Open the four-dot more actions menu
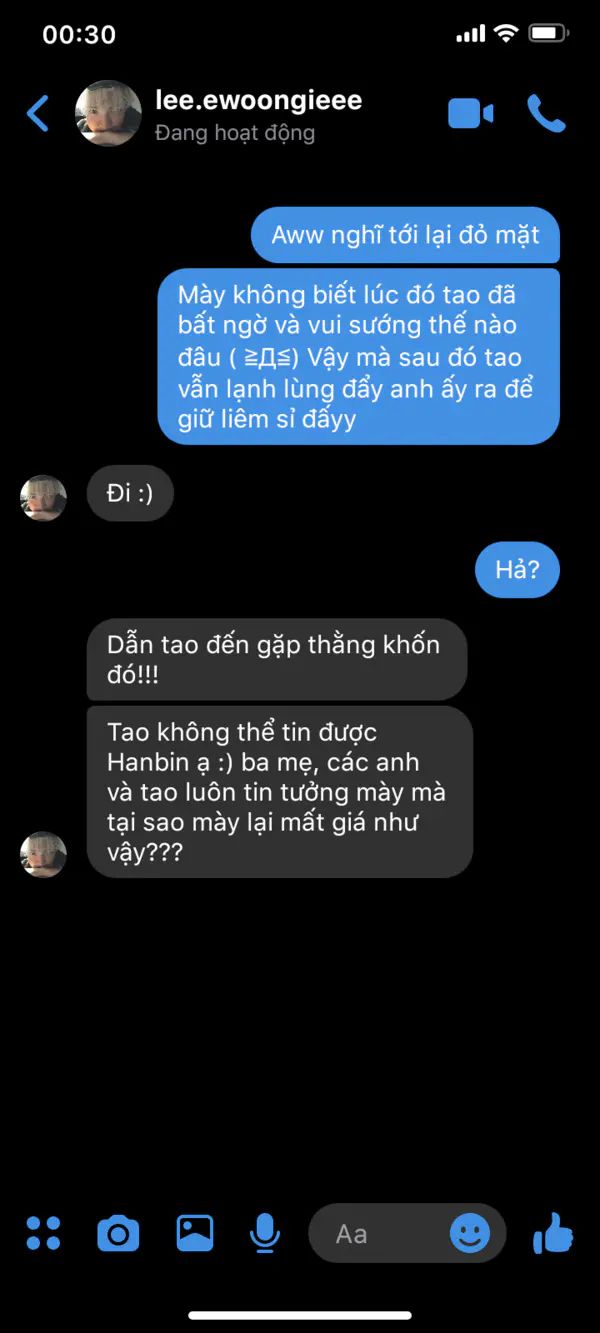The height and width of the screenshot is (1333, 600). (x=43, y=1233)
